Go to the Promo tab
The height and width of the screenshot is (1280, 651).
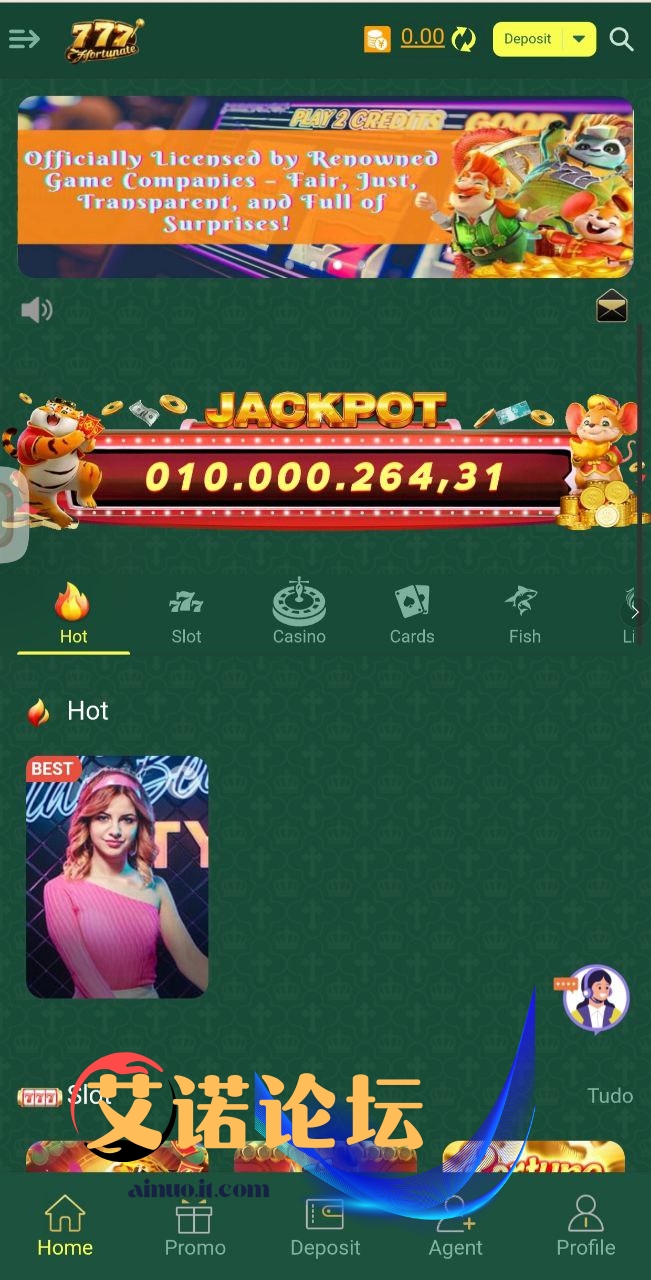(x=195, y=1228)
